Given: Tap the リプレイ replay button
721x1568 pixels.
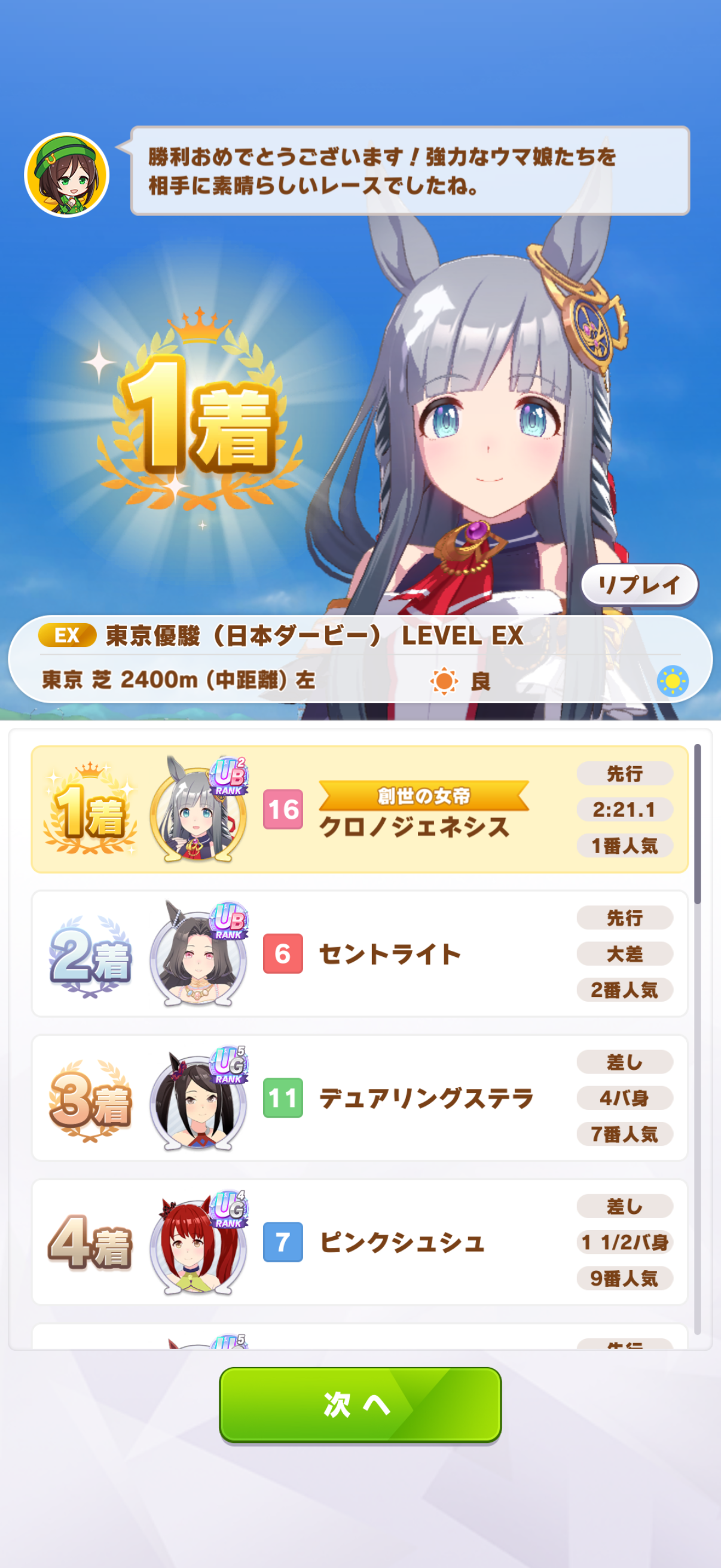Looking at the screenshot, I should click(x=639, y=585).
